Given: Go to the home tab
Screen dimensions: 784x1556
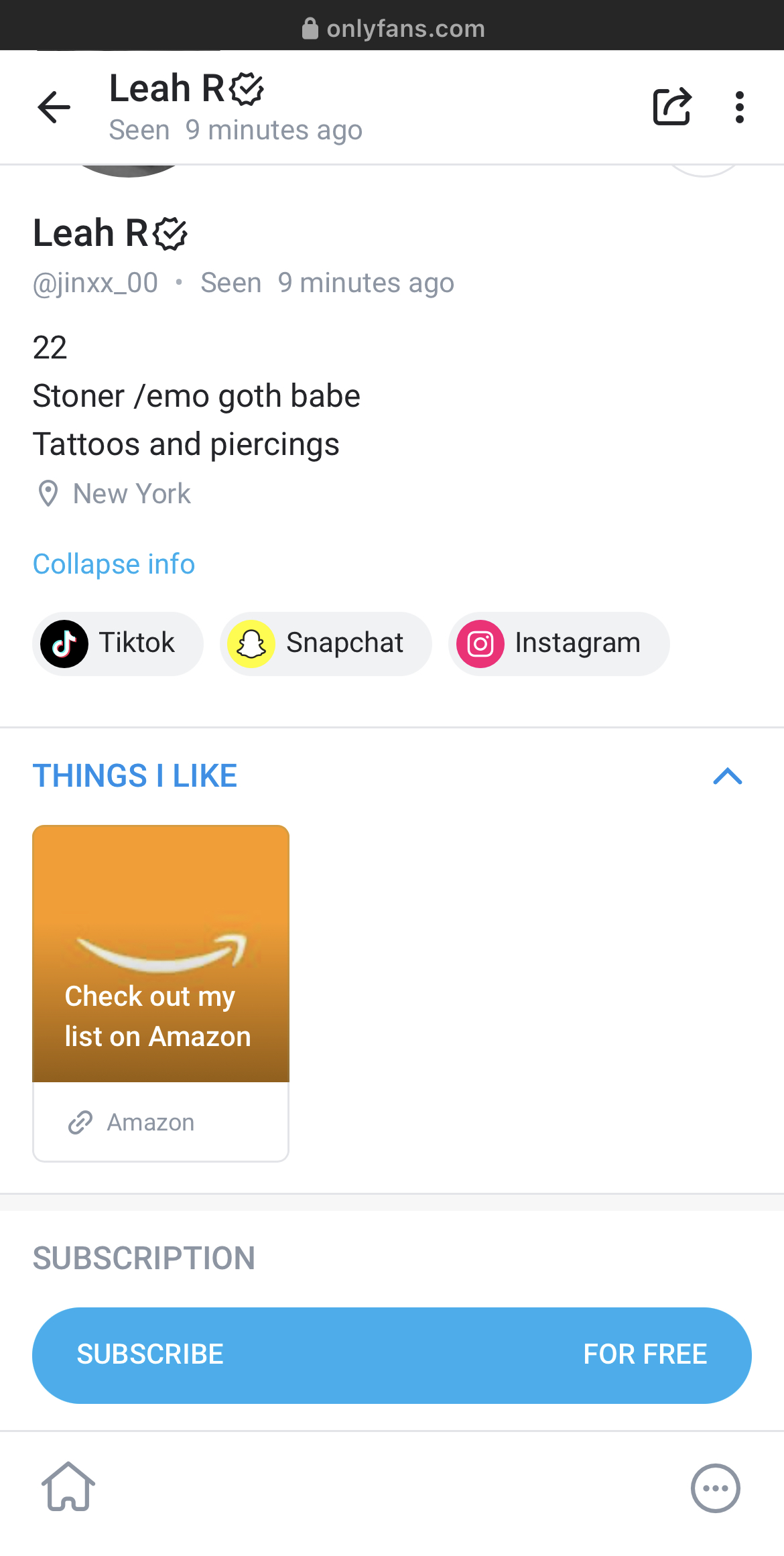Looking at the screenshot, I should (x=68, y=1487).
